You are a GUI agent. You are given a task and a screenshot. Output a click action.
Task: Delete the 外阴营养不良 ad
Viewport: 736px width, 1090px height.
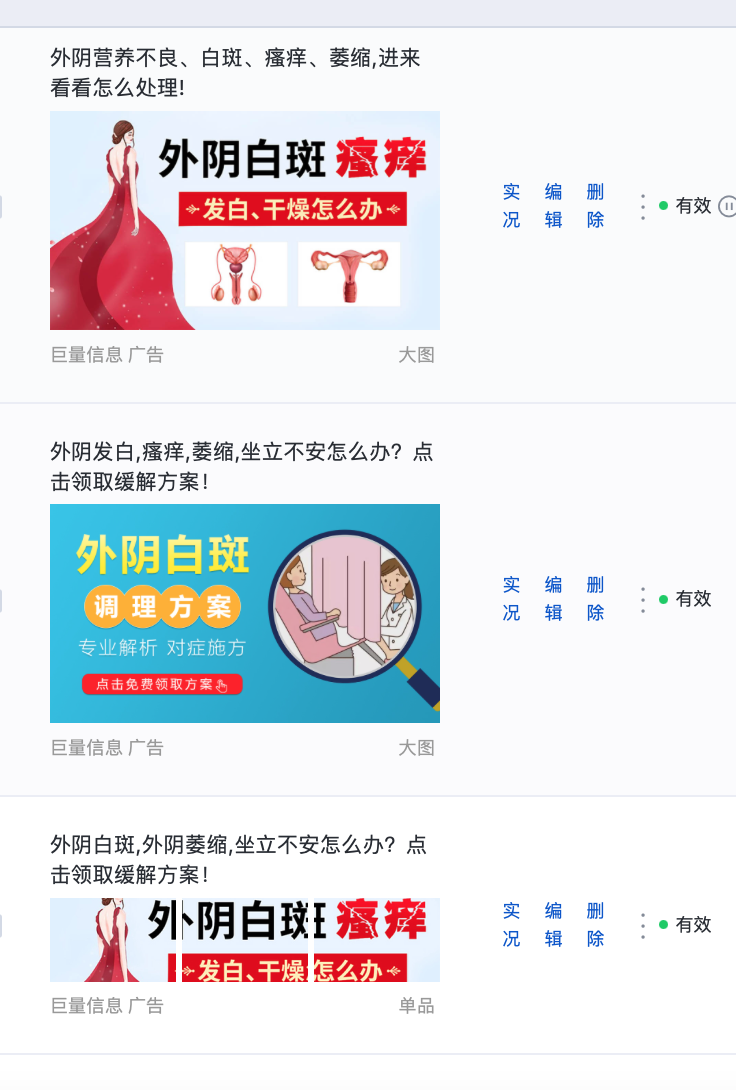point(595,206)
